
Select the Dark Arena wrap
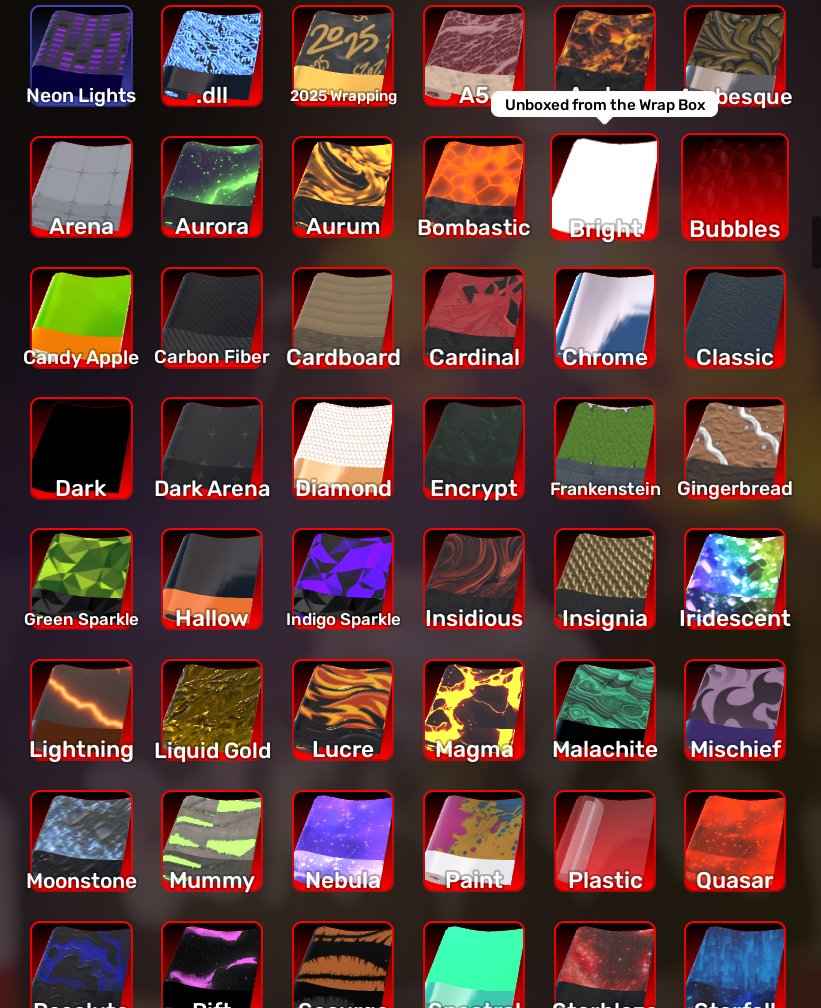point(212,448)
